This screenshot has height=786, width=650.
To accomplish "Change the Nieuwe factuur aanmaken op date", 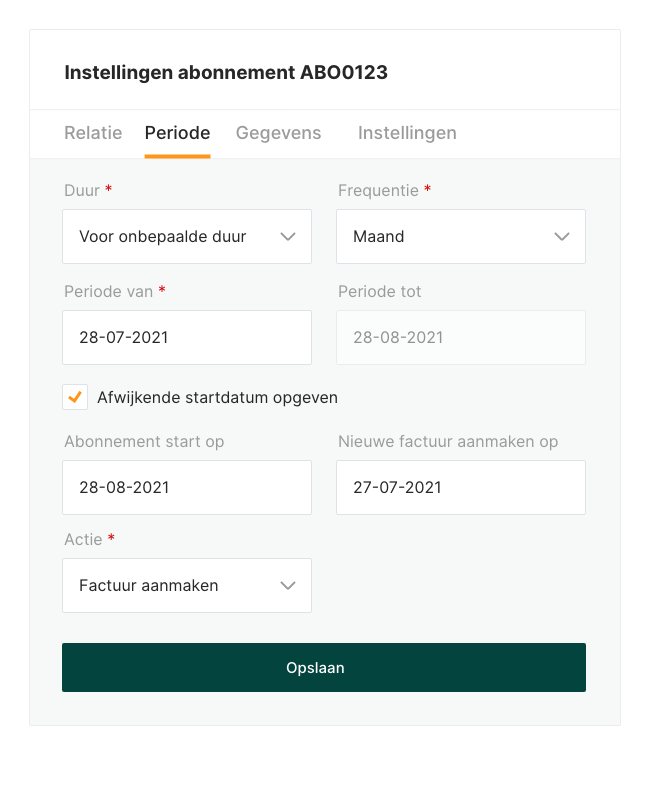I will coord(461,488).
